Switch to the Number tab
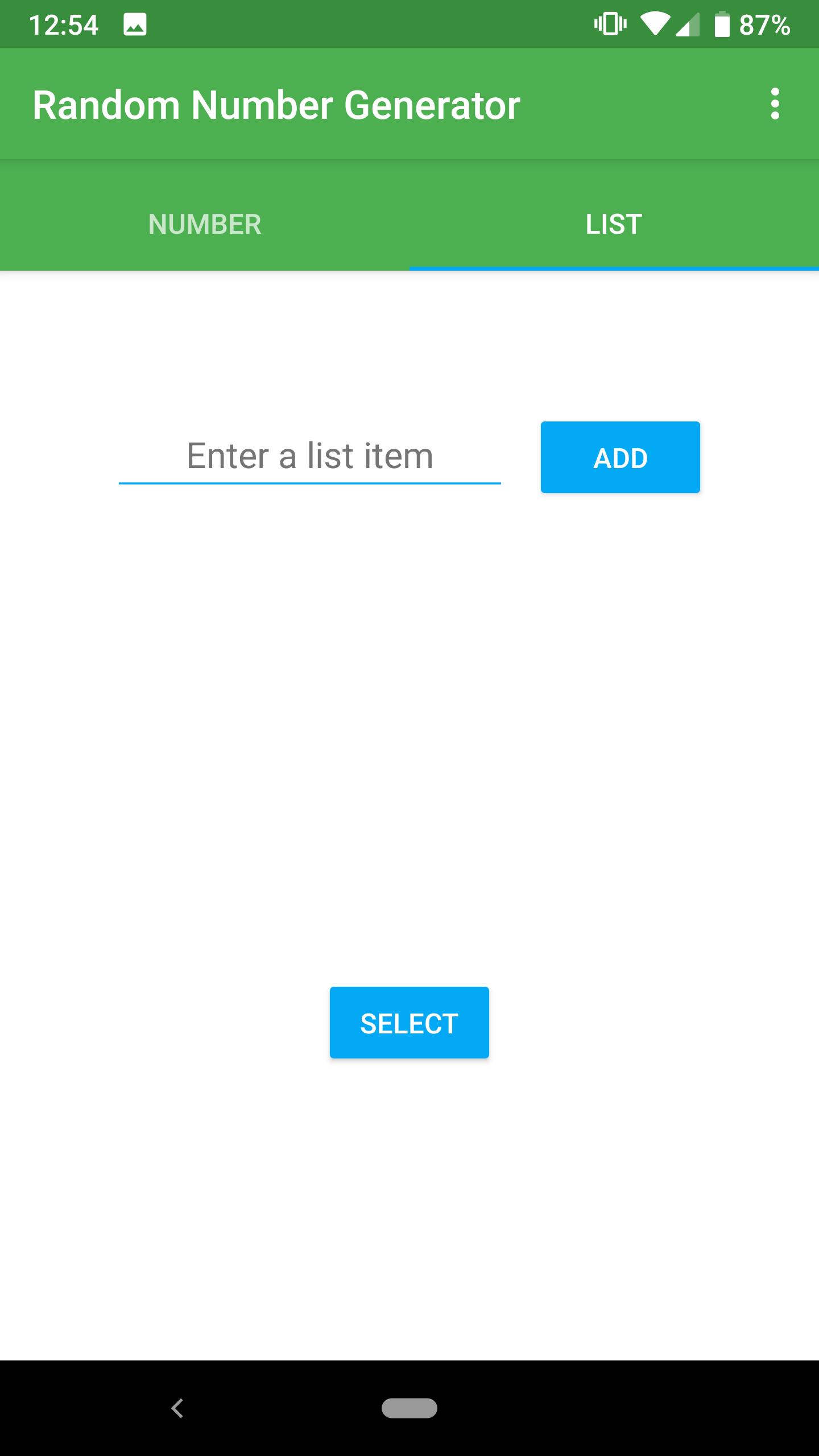The width and height of the screenshot is (819, 1456). point(205,224)
